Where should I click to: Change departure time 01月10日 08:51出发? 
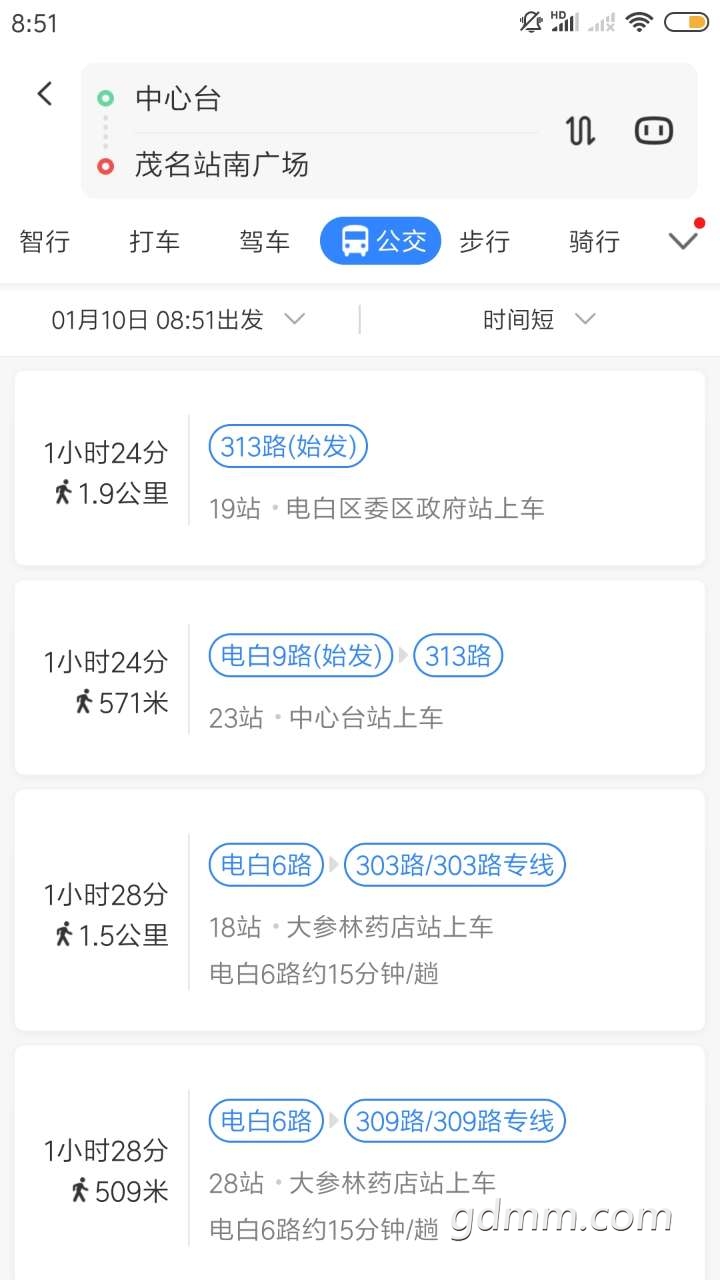178,320
